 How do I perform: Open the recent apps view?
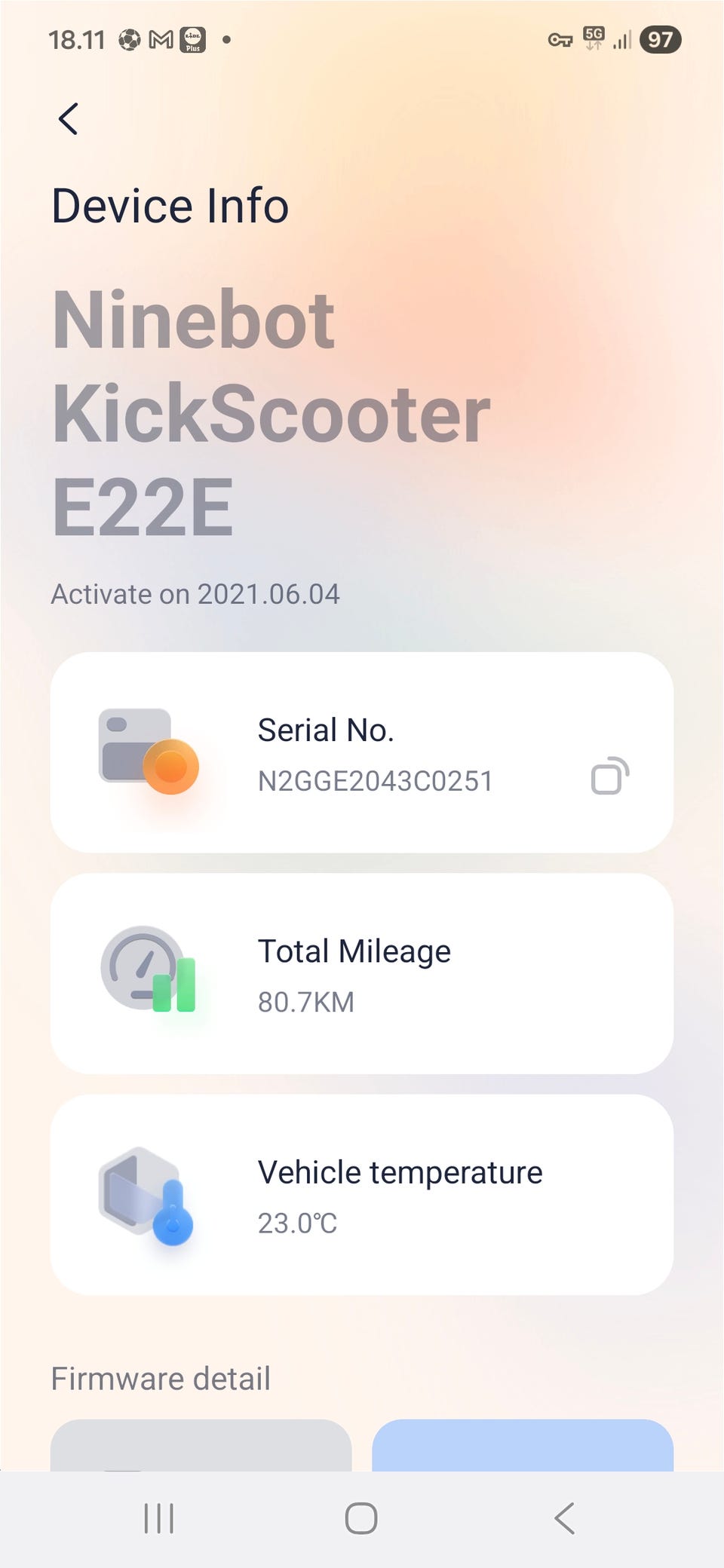(x=159, y=1518)
